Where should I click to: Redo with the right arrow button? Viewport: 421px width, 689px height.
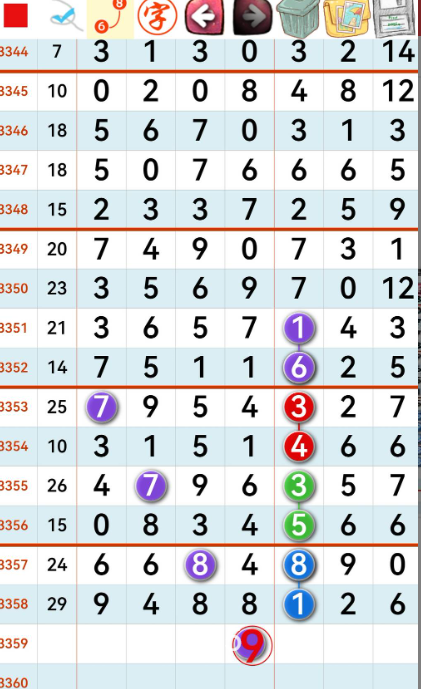click(x=252, y=17)
